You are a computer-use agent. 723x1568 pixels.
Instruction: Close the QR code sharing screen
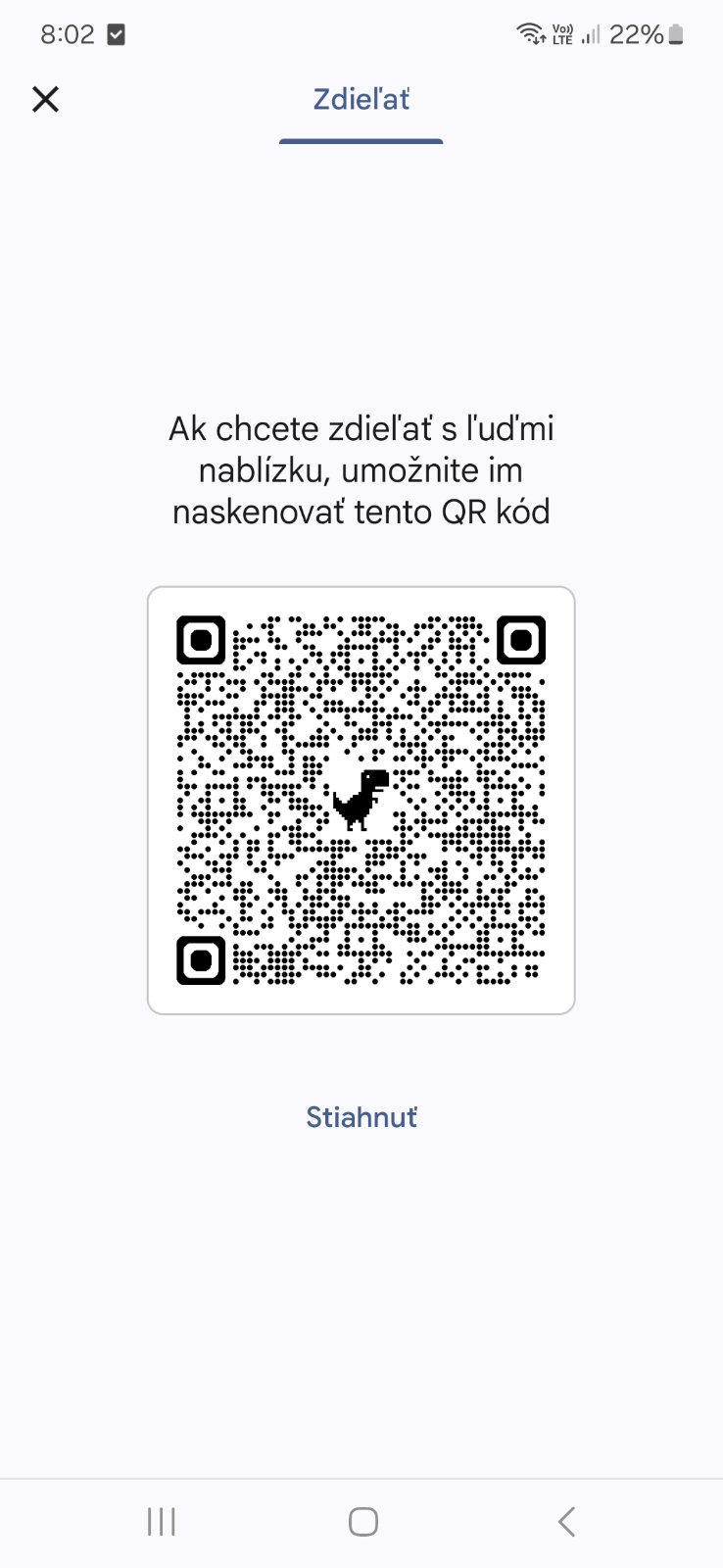point(45,99)
